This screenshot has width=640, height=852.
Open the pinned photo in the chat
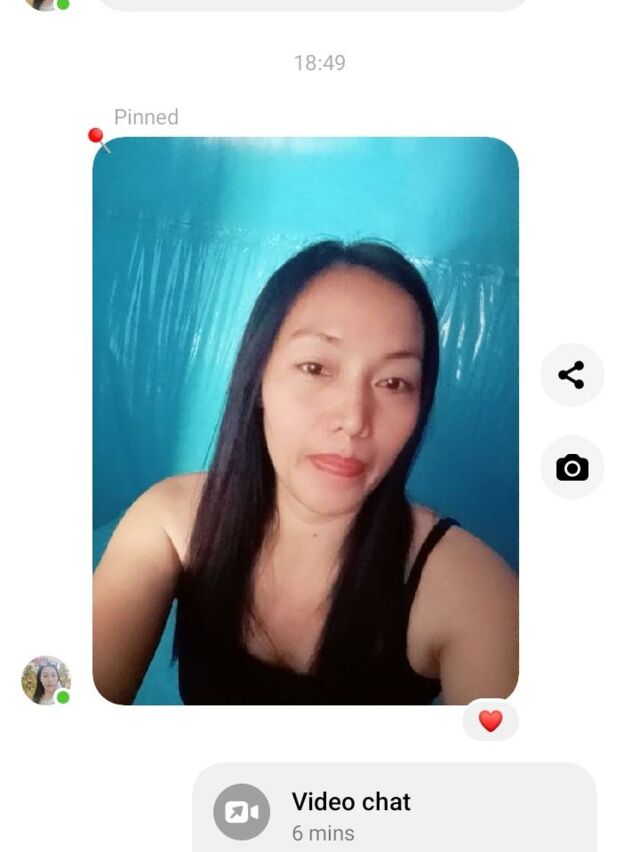tap(305, 420)
